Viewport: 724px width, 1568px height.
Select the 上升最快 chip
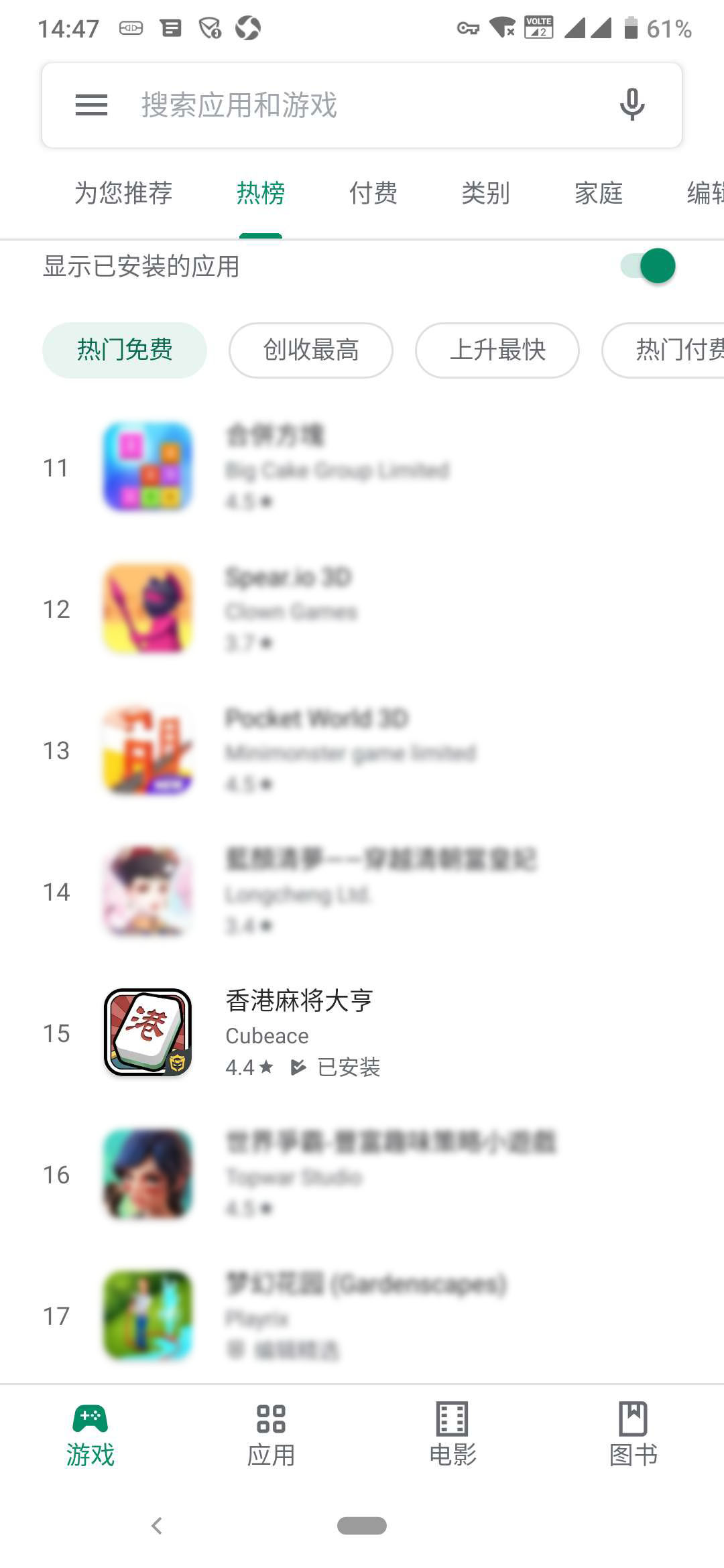(497, 350)
